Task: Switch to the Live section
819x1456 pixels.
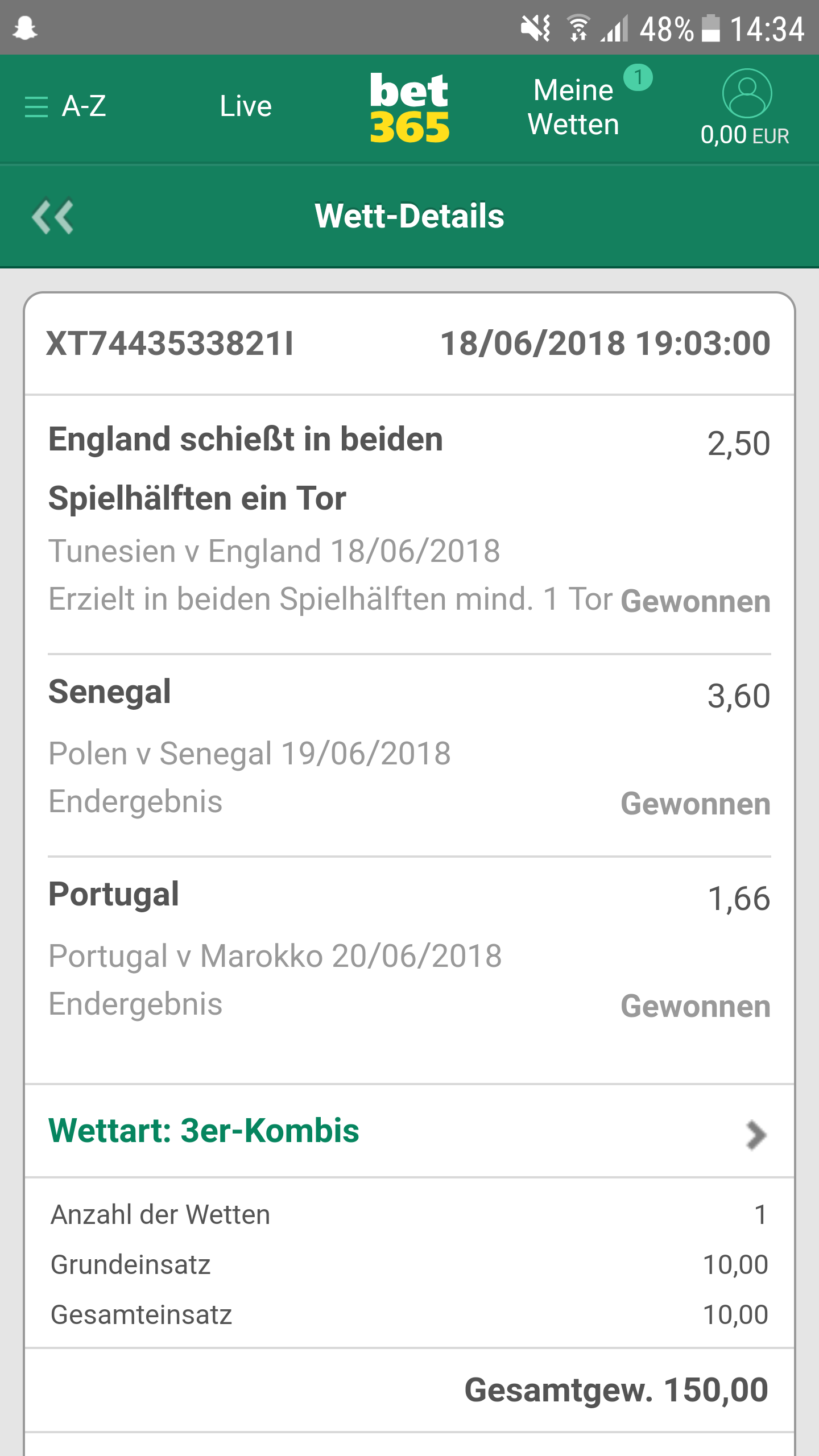Action: (246, 106)
